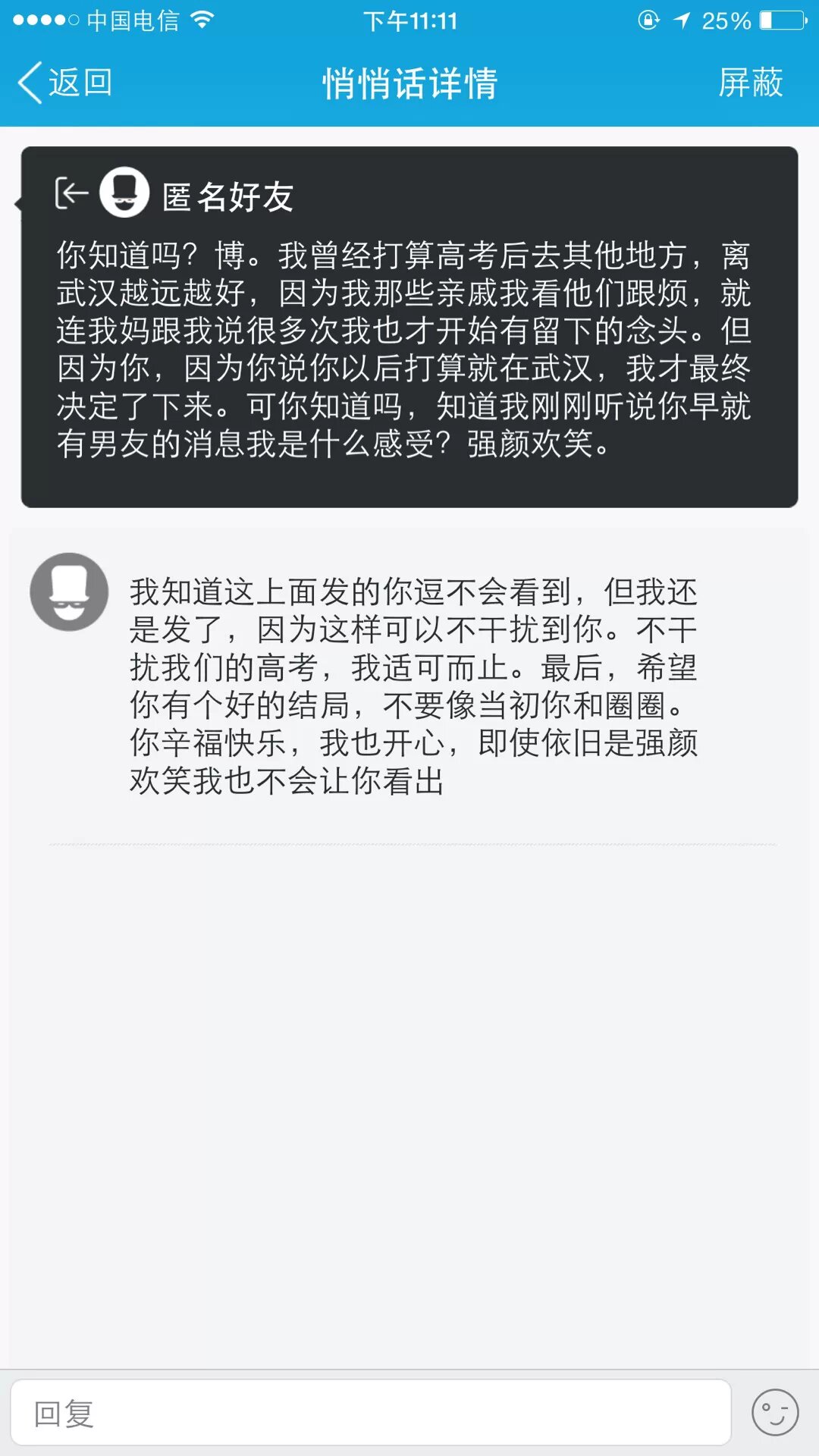The width and height of the screenshot is (819, 1456).
Task: Focus the 回复 reply input field
Action: (x=372, y=1413)
